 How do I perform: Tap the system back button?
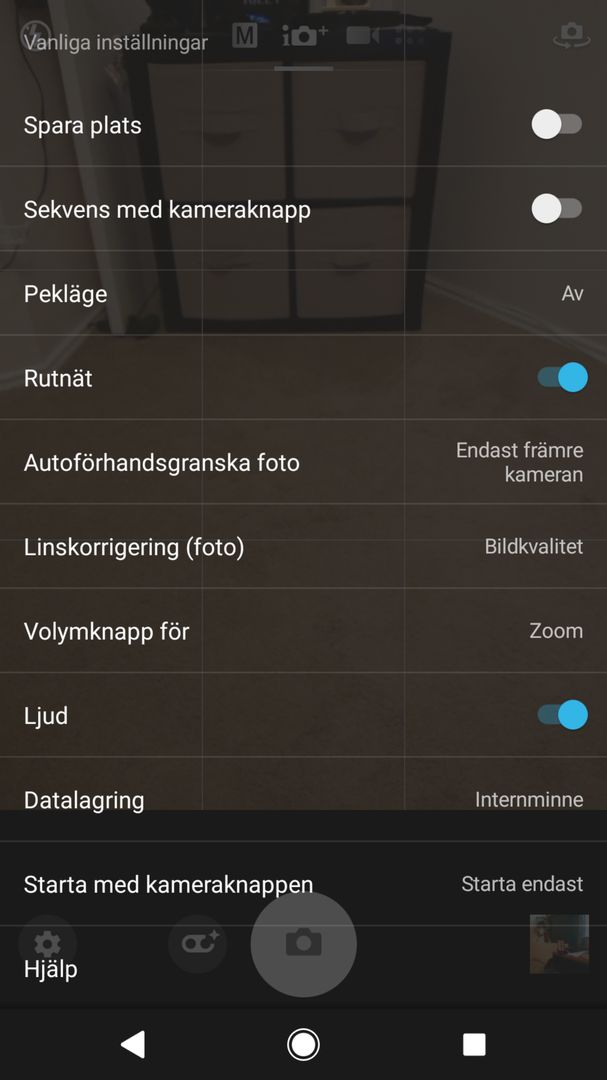tap(133, 1044)
